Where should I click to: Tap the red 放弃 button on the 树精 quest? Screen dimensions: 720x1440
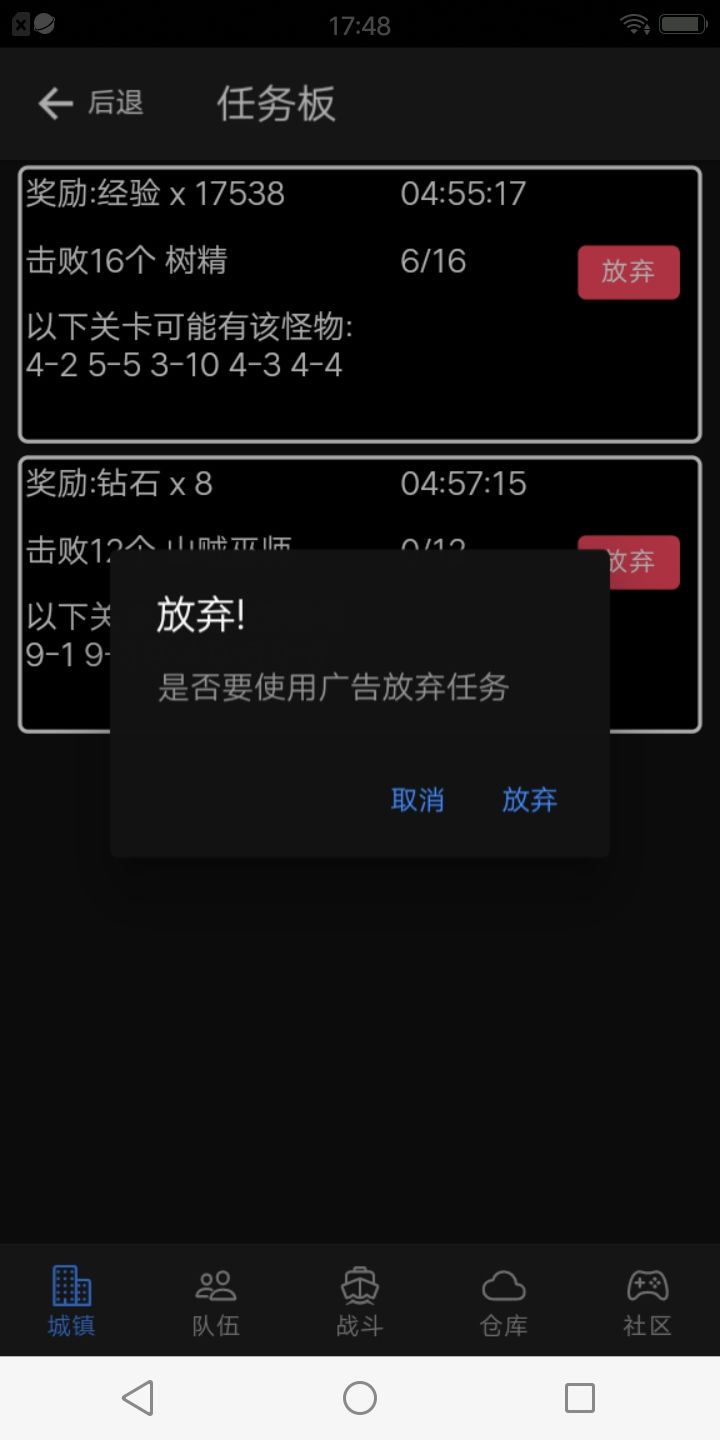click(x=628, y=272)
